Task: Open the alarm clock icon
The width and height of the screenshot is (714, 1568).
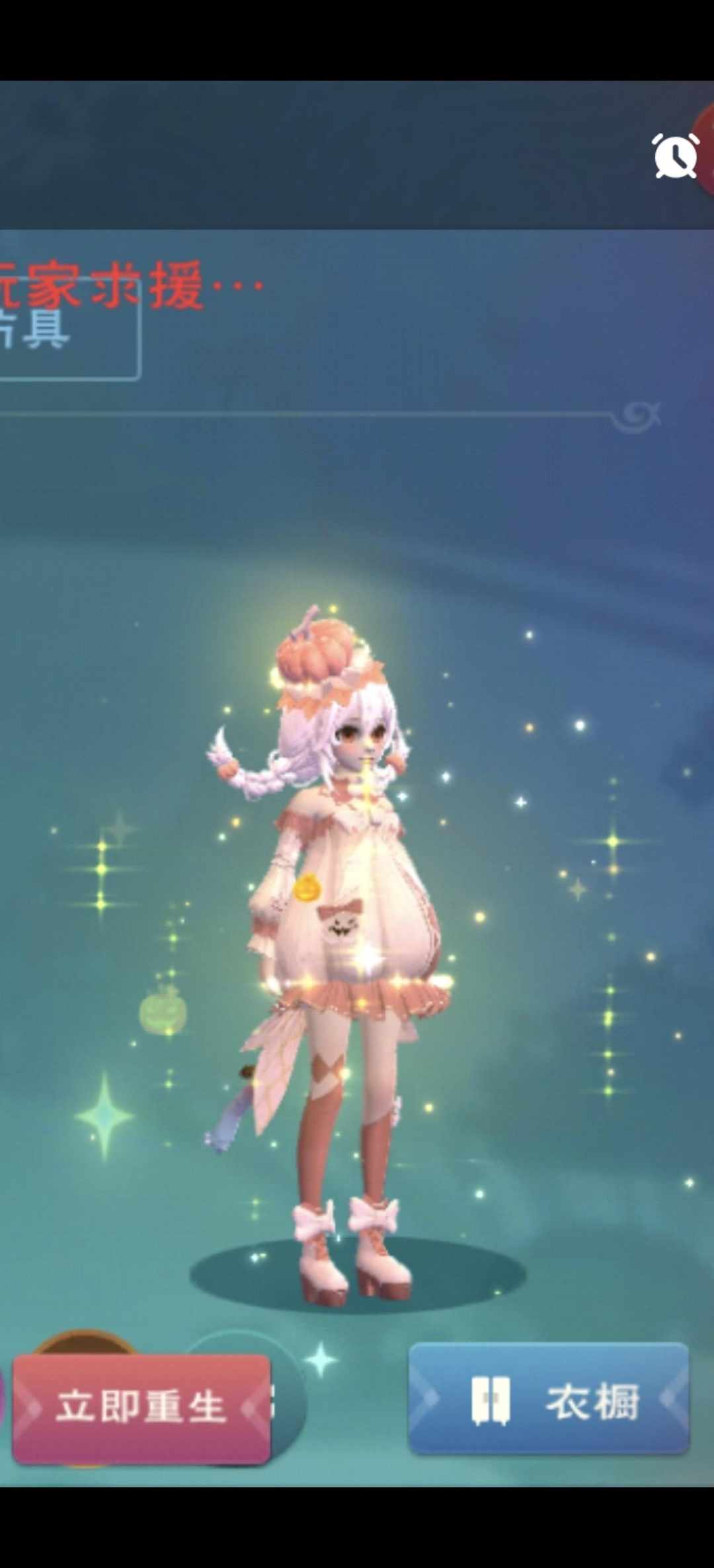Action: pyautogui.click(x=675, y=156)
